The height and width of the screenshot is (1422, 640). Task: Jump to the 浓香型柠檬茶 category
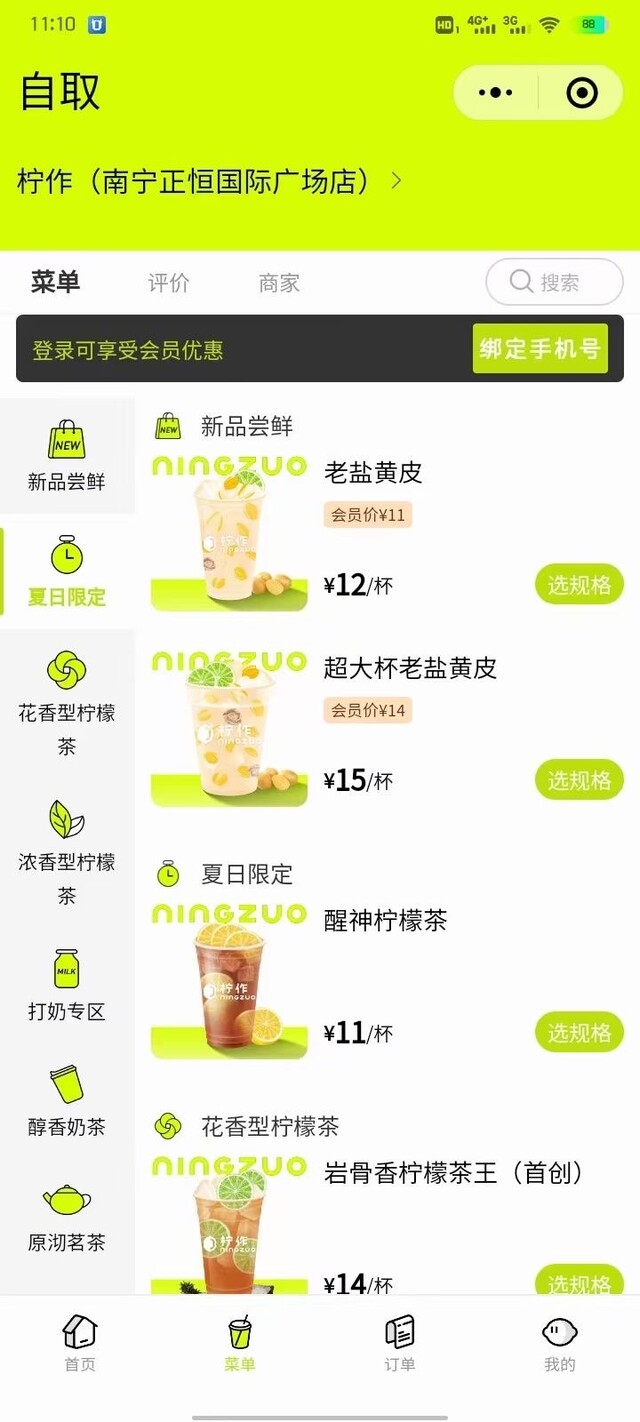pos(67,850)
